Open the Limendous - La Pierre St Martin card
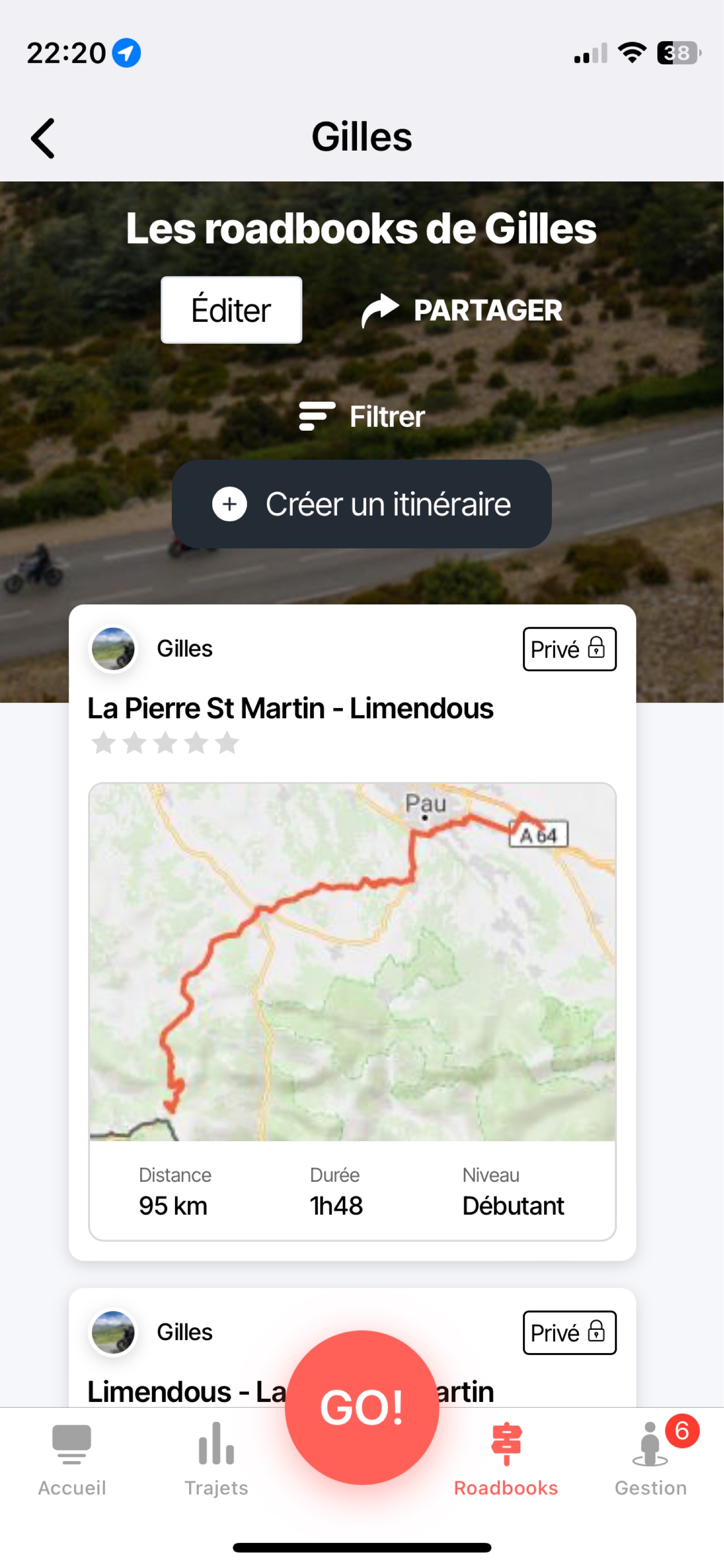 (182, 1391)
